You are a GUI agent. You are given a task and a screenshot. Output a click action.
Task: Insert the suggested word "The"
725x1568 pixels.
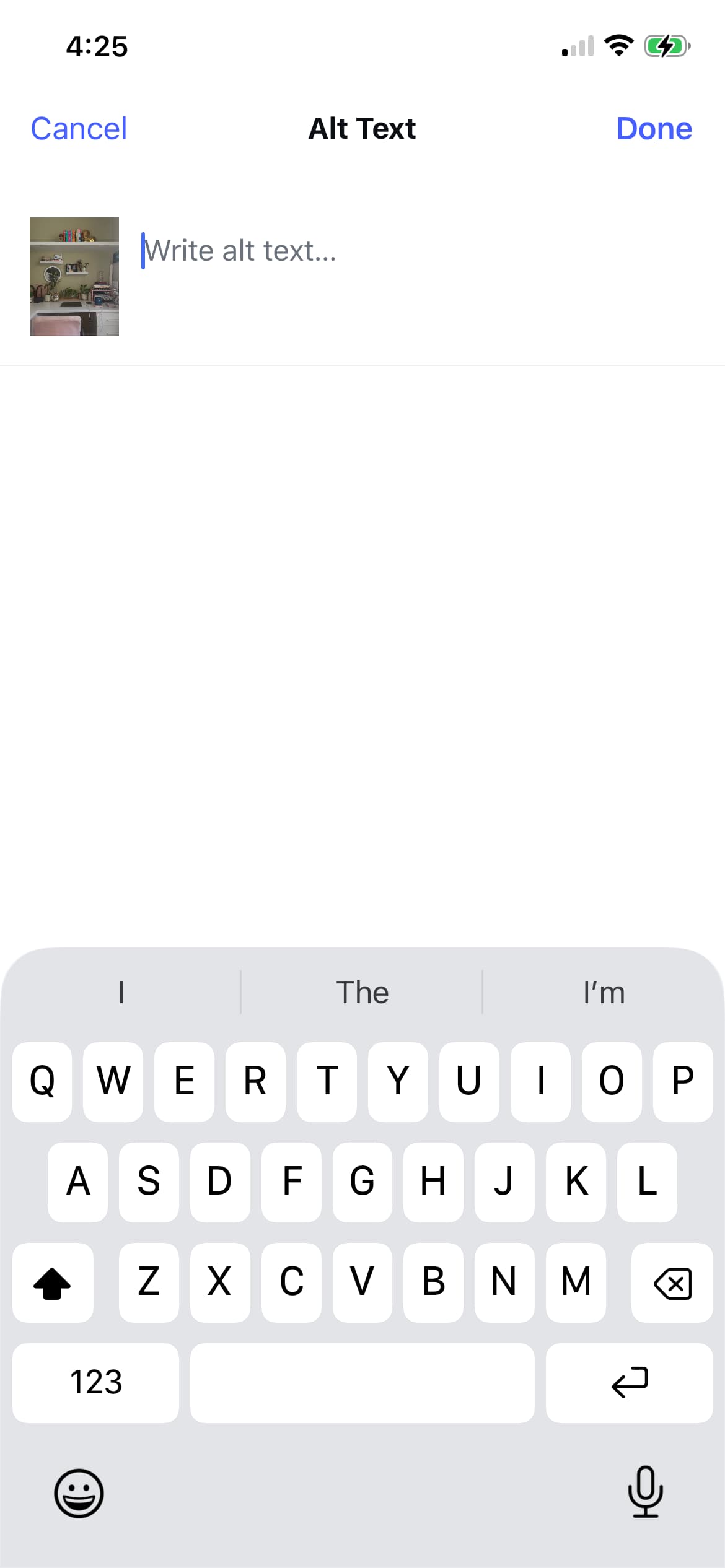pos(362,993)
